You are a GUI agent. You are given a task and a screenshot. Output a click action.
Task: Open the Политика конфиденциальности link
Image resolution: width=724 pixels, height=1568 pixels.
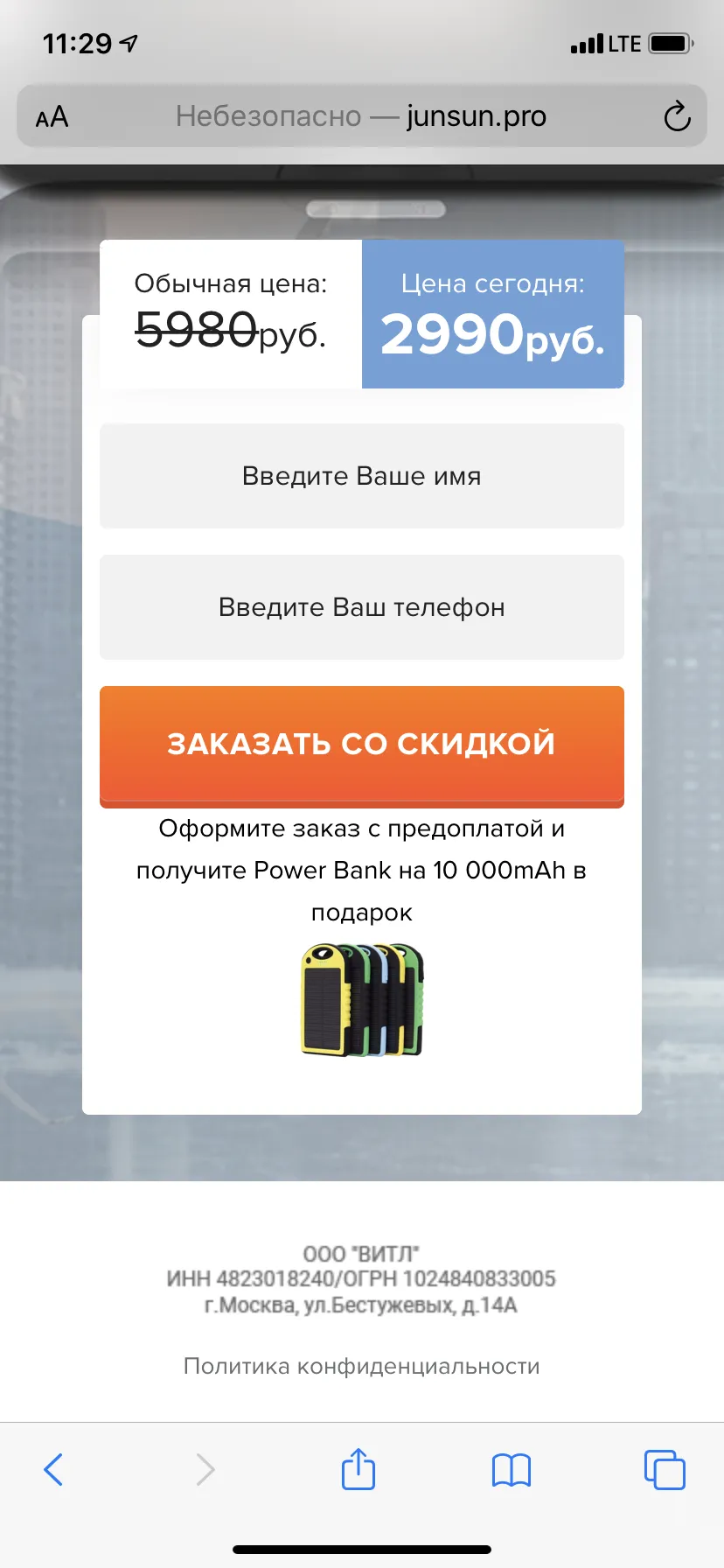(362, 1366)
